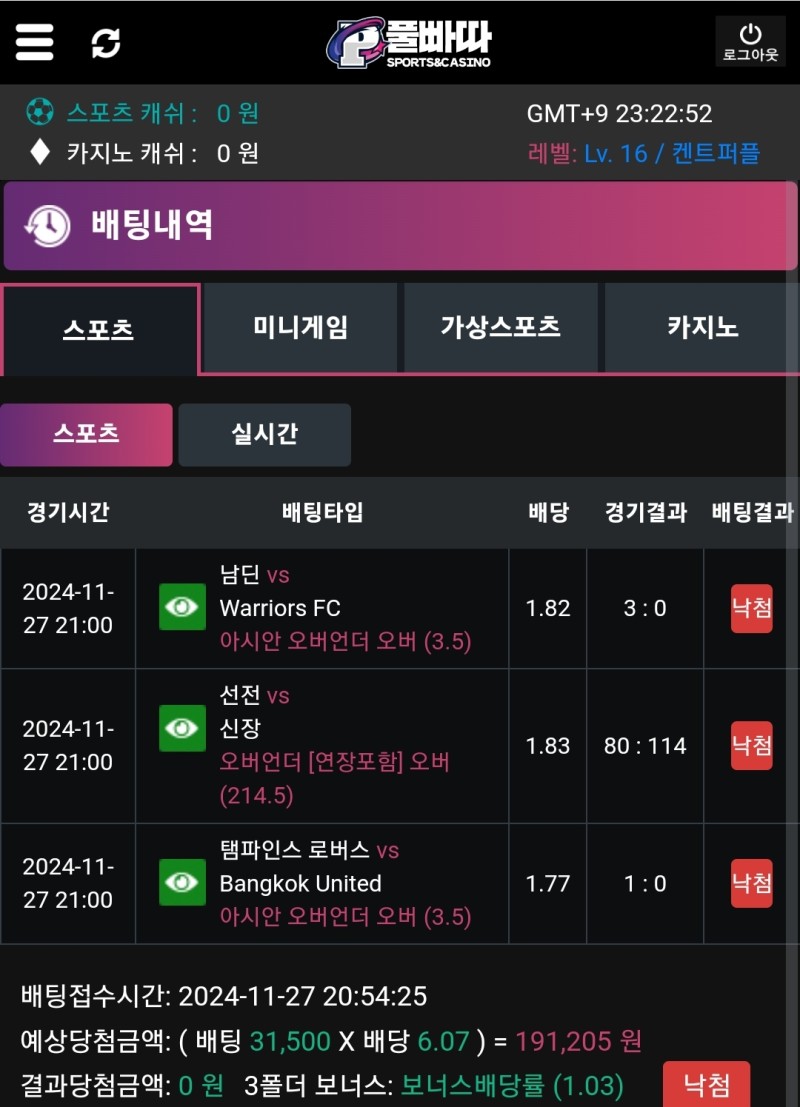
Task: Tap eye icon for 남딘 vs Warriors FC
Action: point(182,607)
